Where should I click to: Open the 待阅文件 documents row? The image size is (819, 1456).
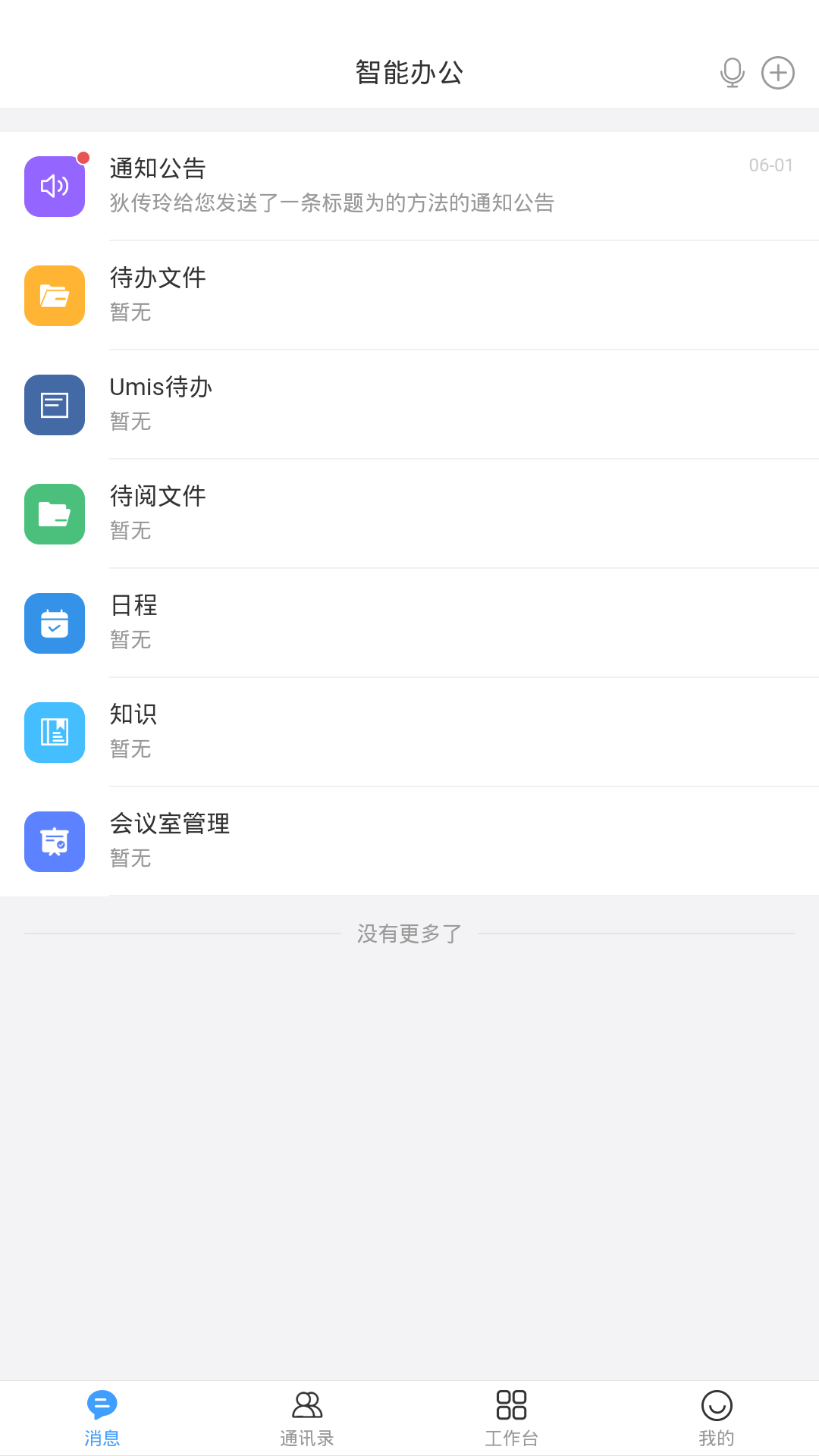409,514
